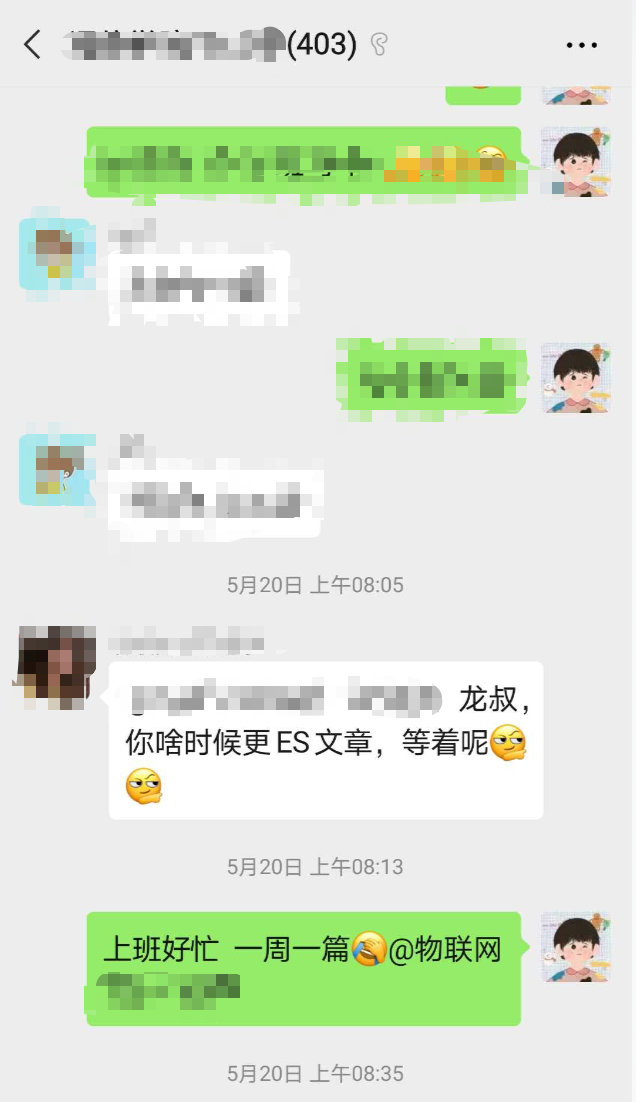Screen dimensions: 636x1102
Task: Tap sender avatar beside the 龙叔 ES文章 message
Action: point(55,662)
